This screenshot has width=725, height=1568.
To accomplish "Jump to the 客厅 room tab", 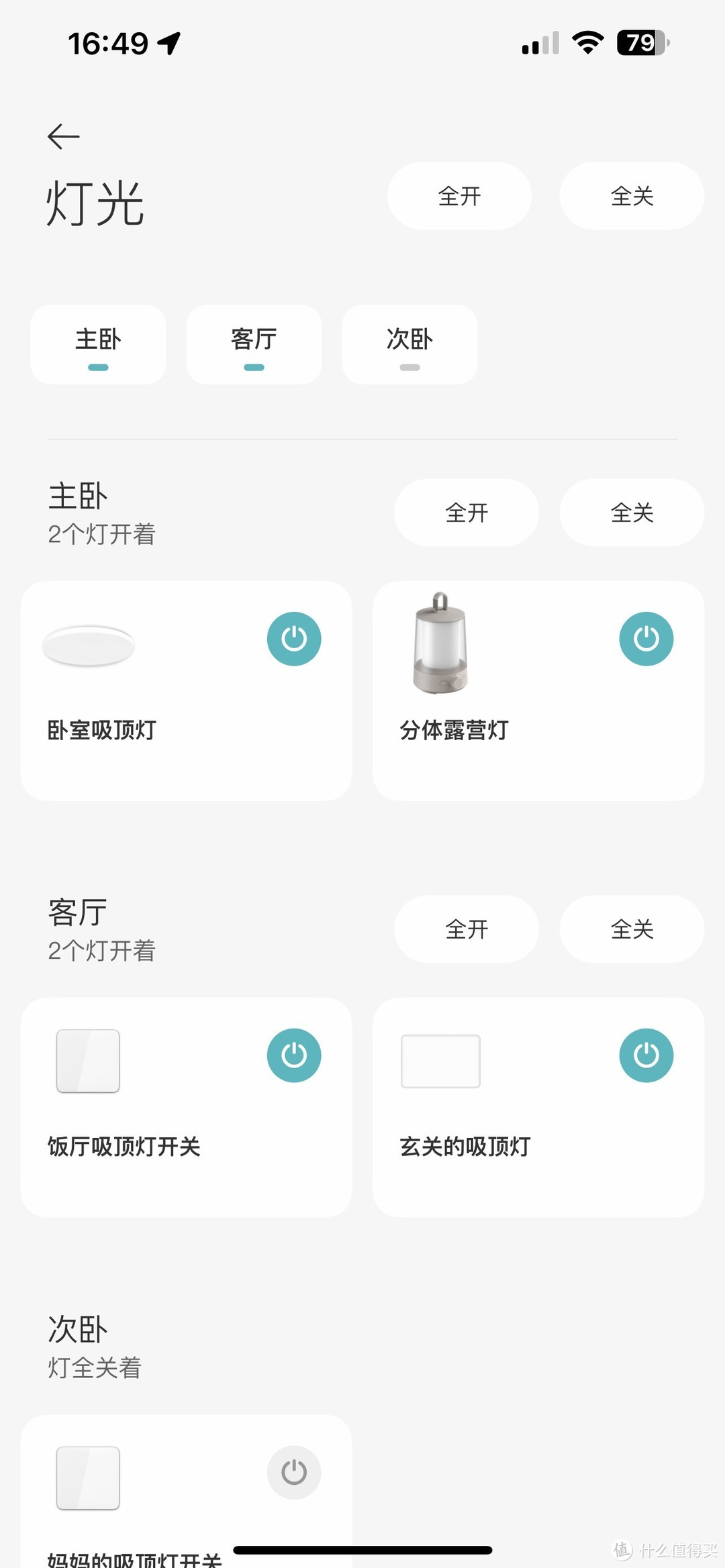I will (x=254, y=344).
